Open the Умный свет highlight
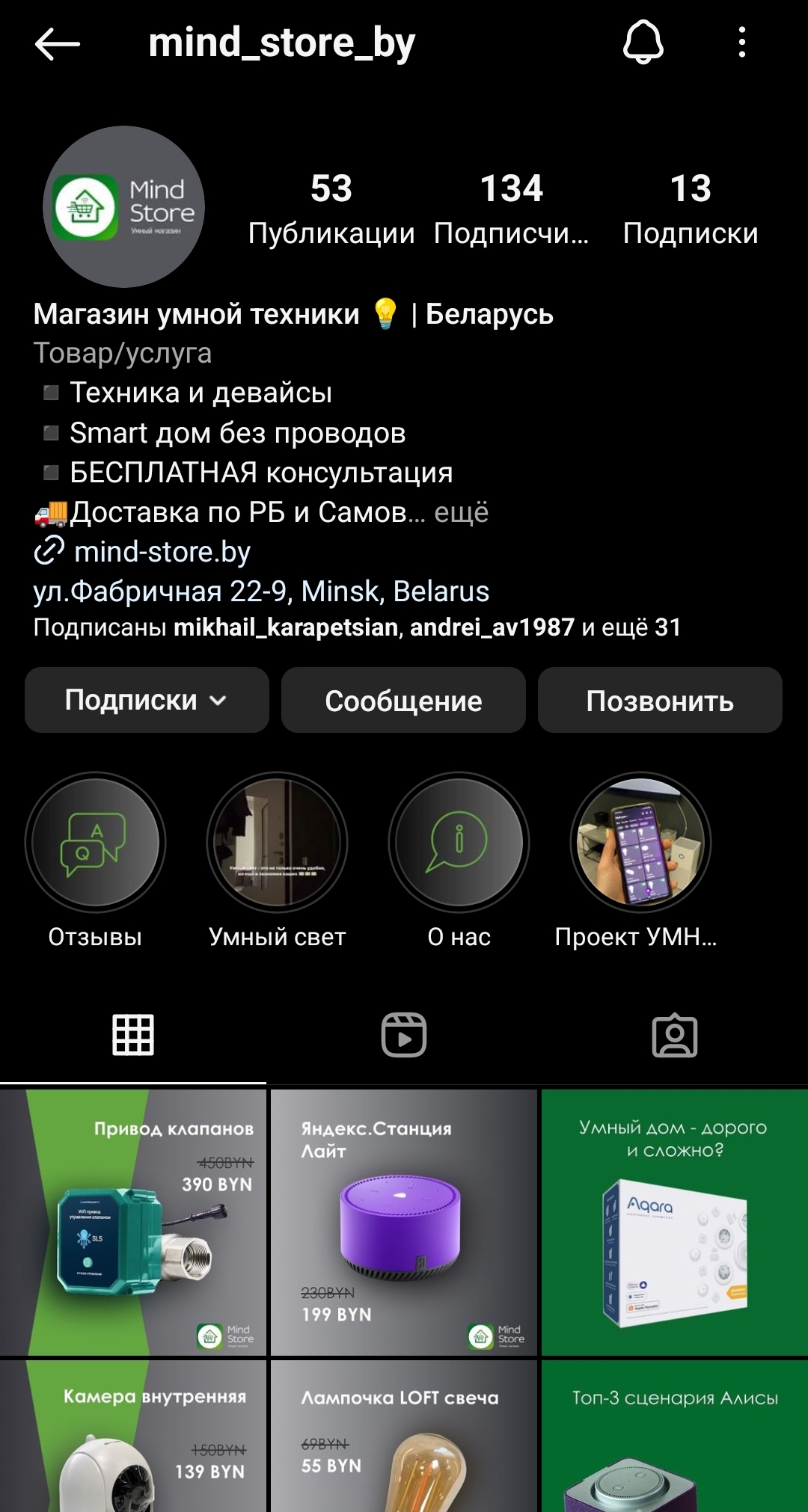This screenshot has width=808, height=1512. 278,842
